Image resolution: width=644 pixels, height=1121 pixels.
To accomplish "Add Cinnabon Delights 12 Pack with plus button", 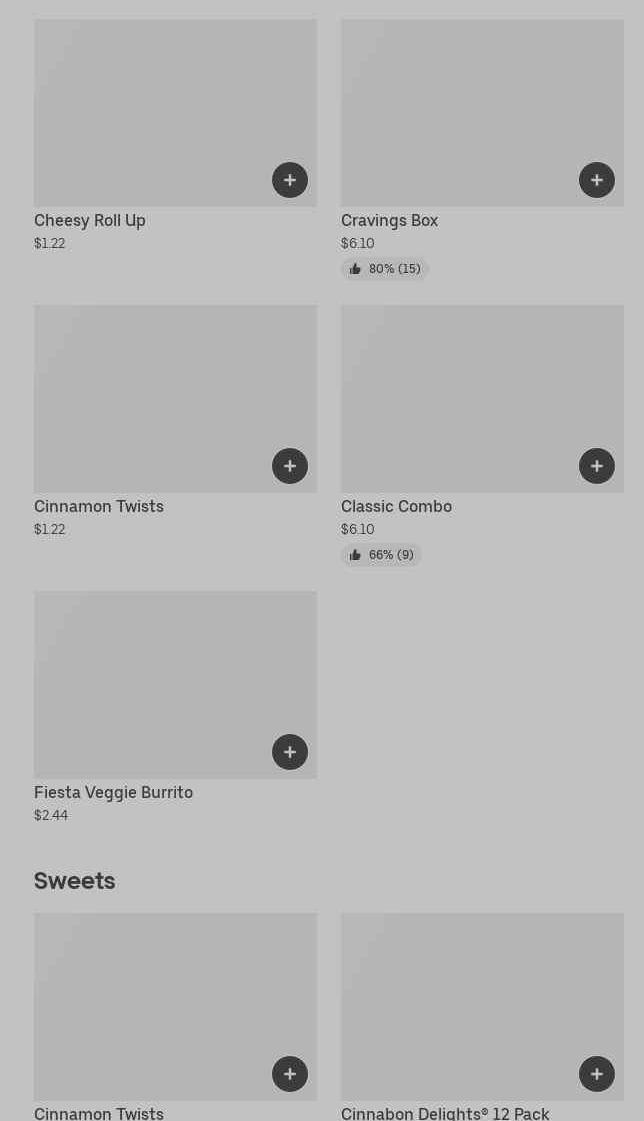I will click(597, 1074).
